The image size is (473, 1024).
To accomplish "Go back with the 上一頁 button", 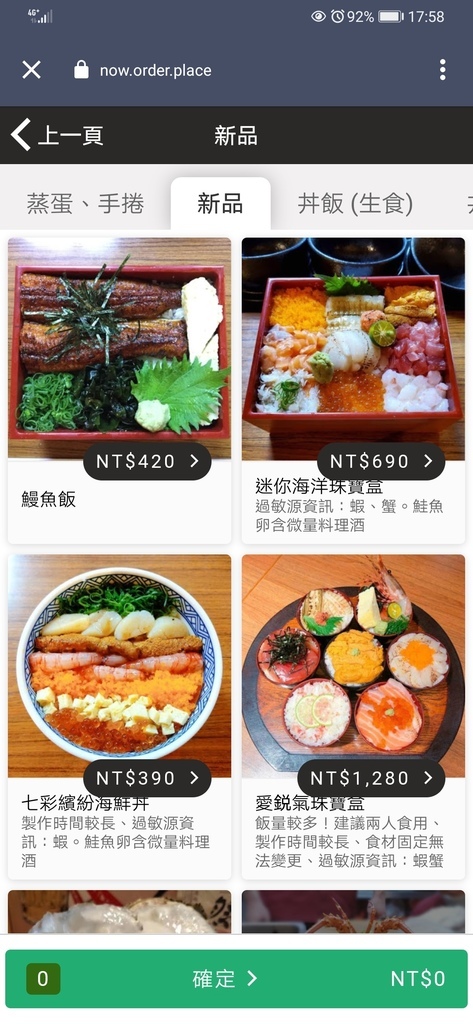I will [57, 135].
